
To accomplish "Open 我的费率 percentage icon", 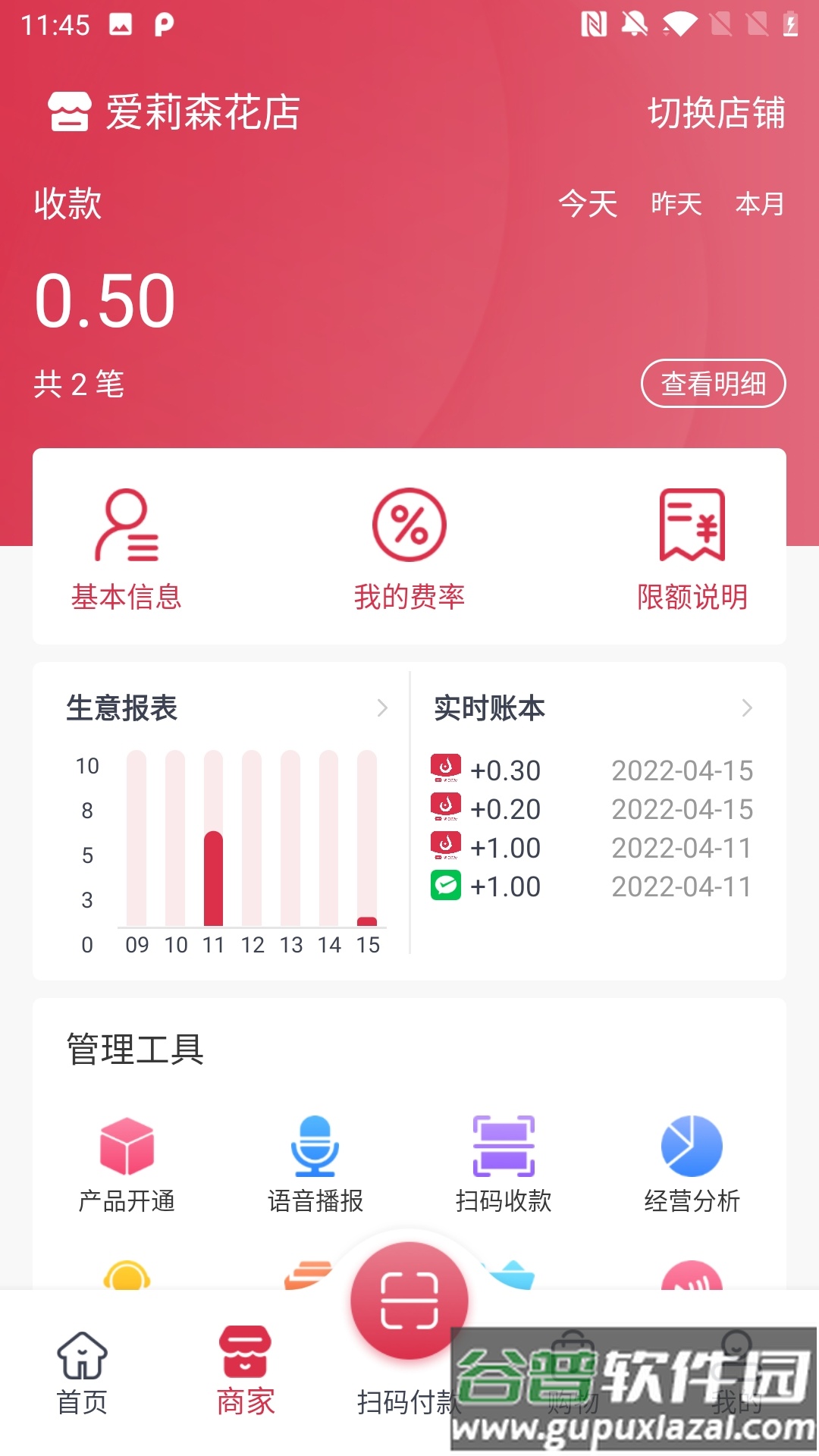I will point(409,523).
